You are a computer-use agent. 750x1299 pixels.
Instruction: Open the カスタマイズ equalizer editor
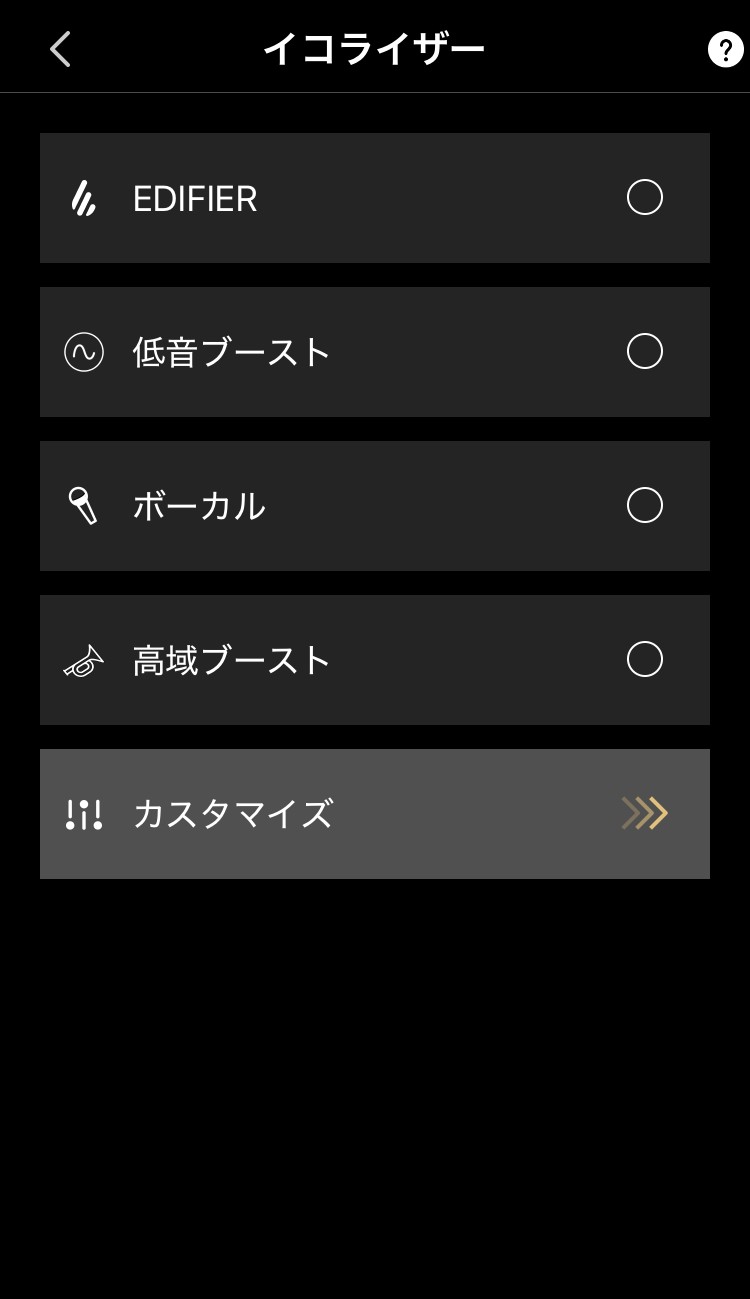coord(375,814)
